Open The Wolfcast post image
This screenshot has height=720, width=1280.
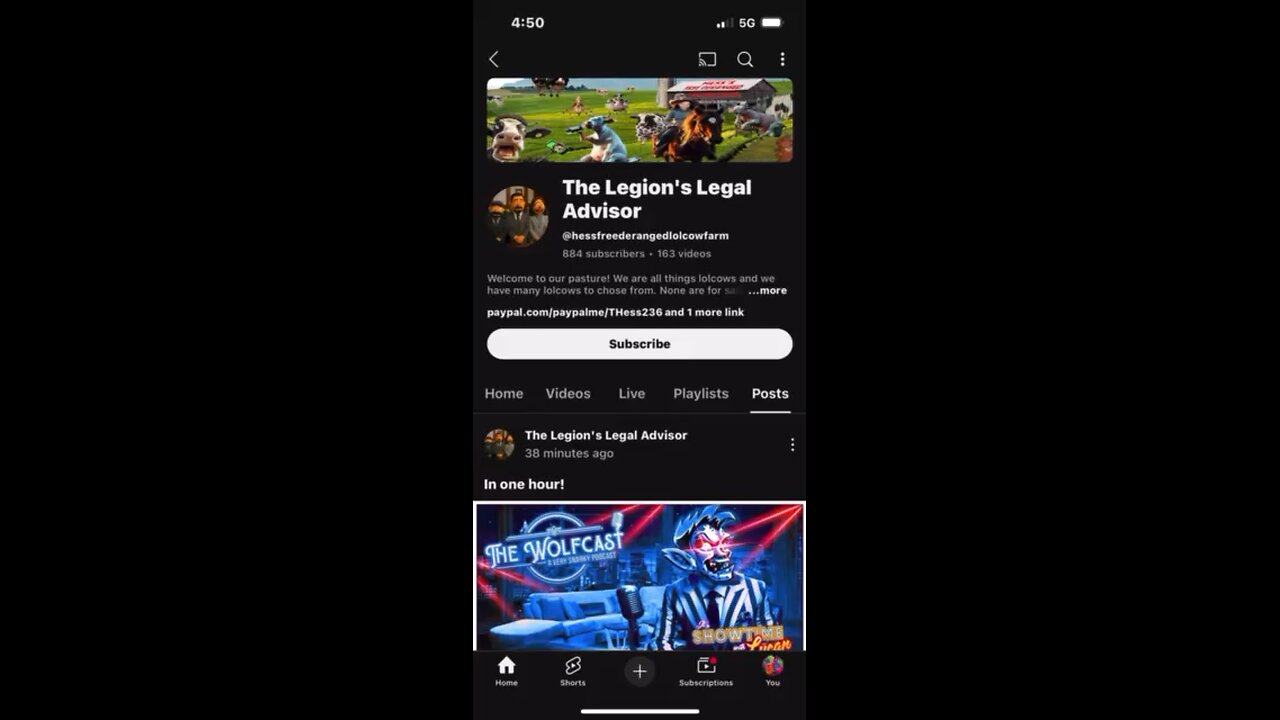(x=639, y=577)
